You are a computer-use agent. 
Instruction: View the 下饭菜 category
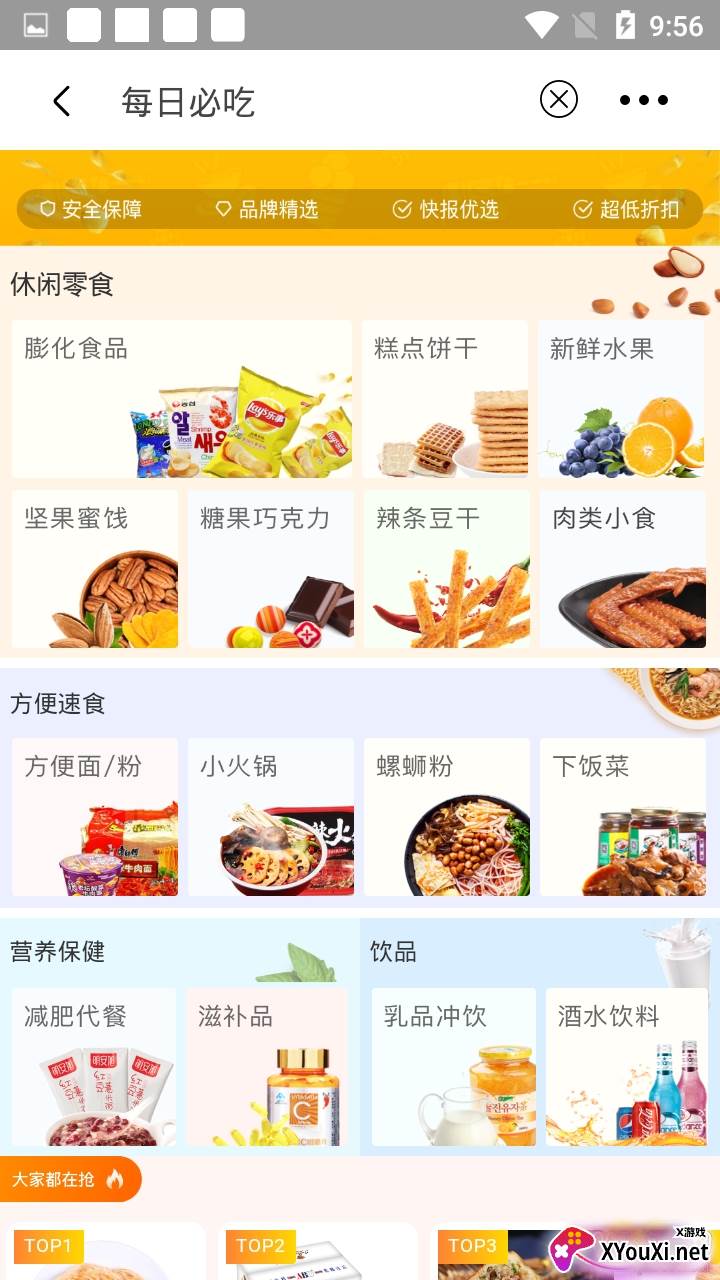(623, 817)
